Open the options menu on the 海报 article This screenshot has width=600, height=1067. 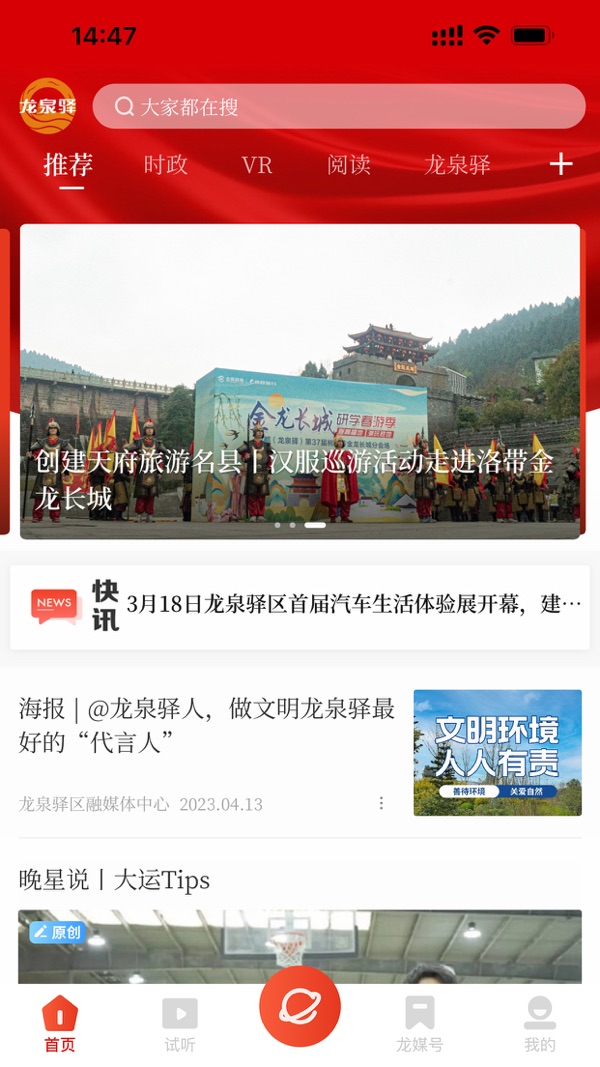(x=381, y=803)
